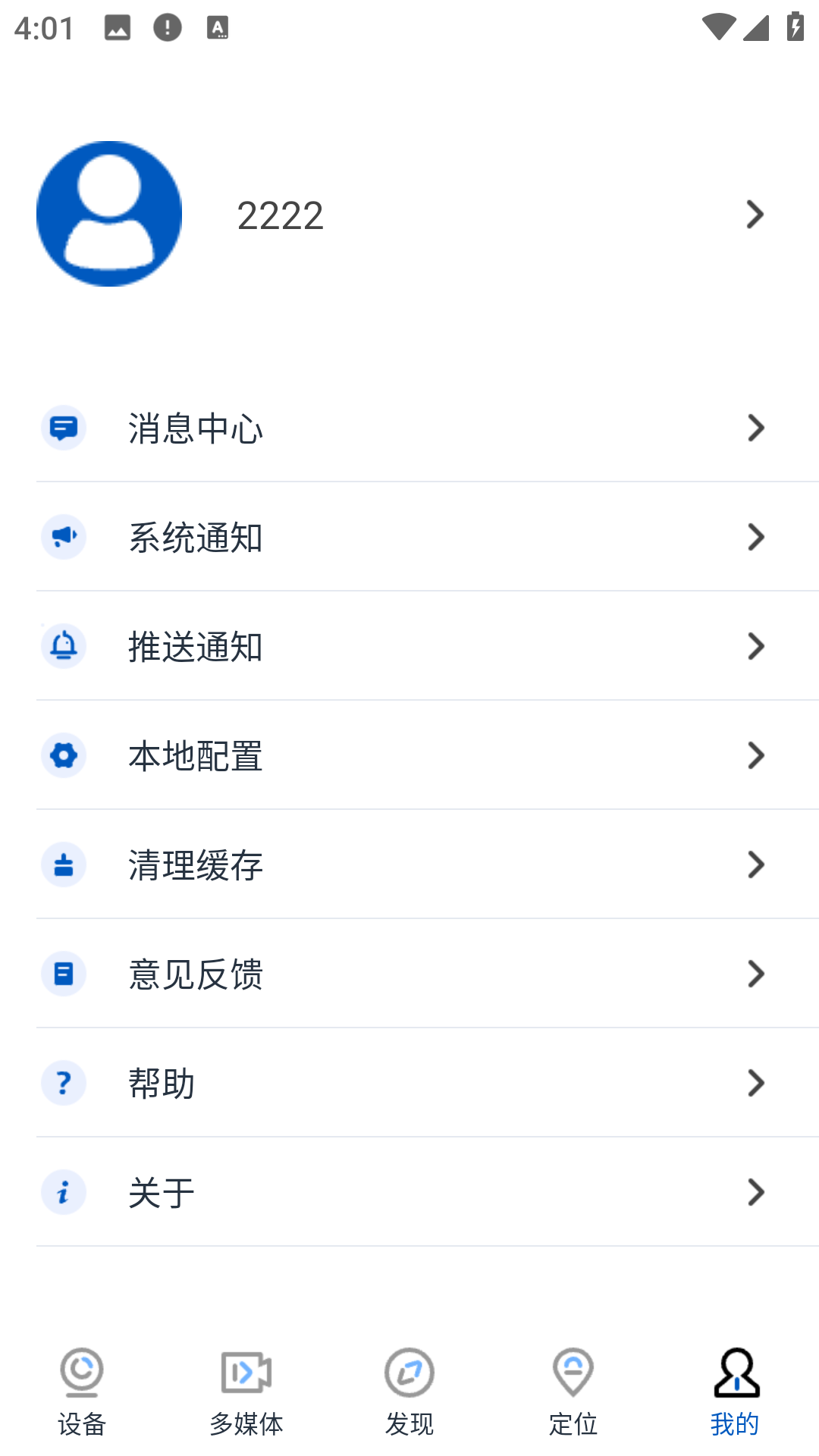This screenshot has height=1456, width=819.
Task: Open 本地配置 local configuration
Action: (409, 756)
